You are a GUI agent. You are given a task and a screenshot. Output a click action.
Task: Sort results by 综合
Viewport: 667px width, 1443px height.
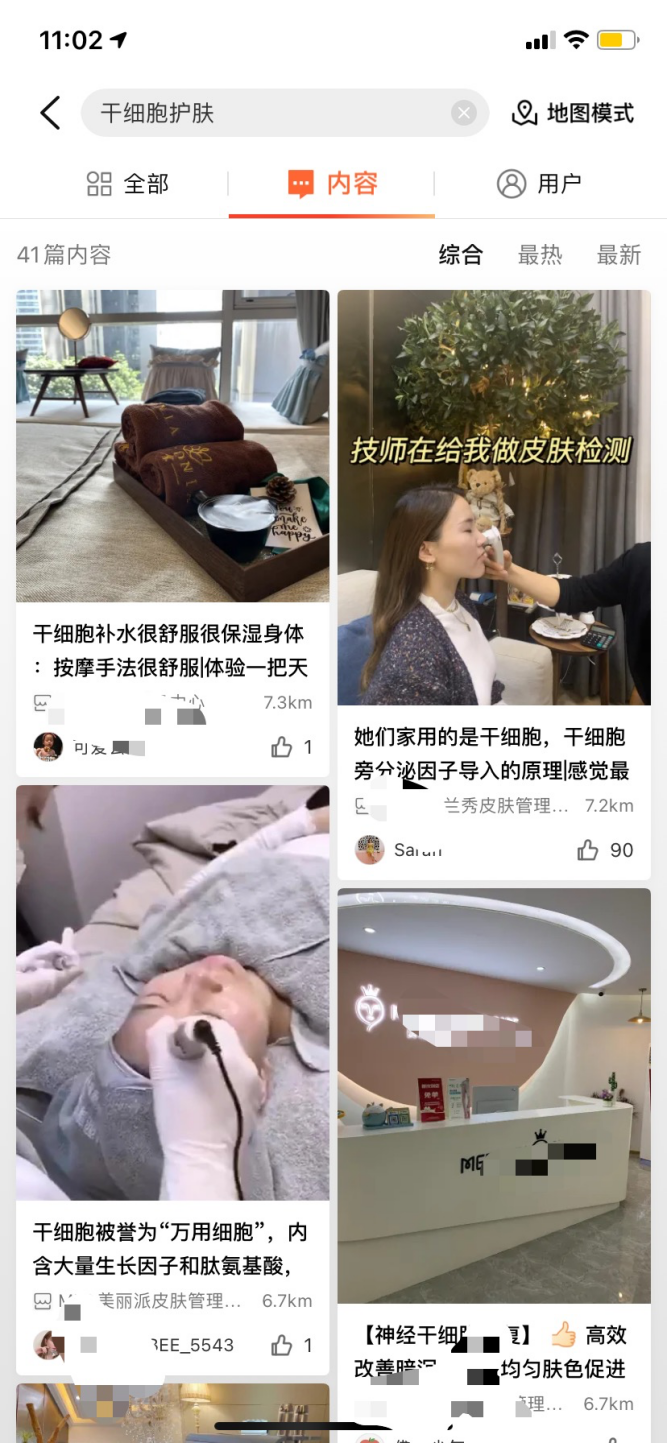point(460,255)
